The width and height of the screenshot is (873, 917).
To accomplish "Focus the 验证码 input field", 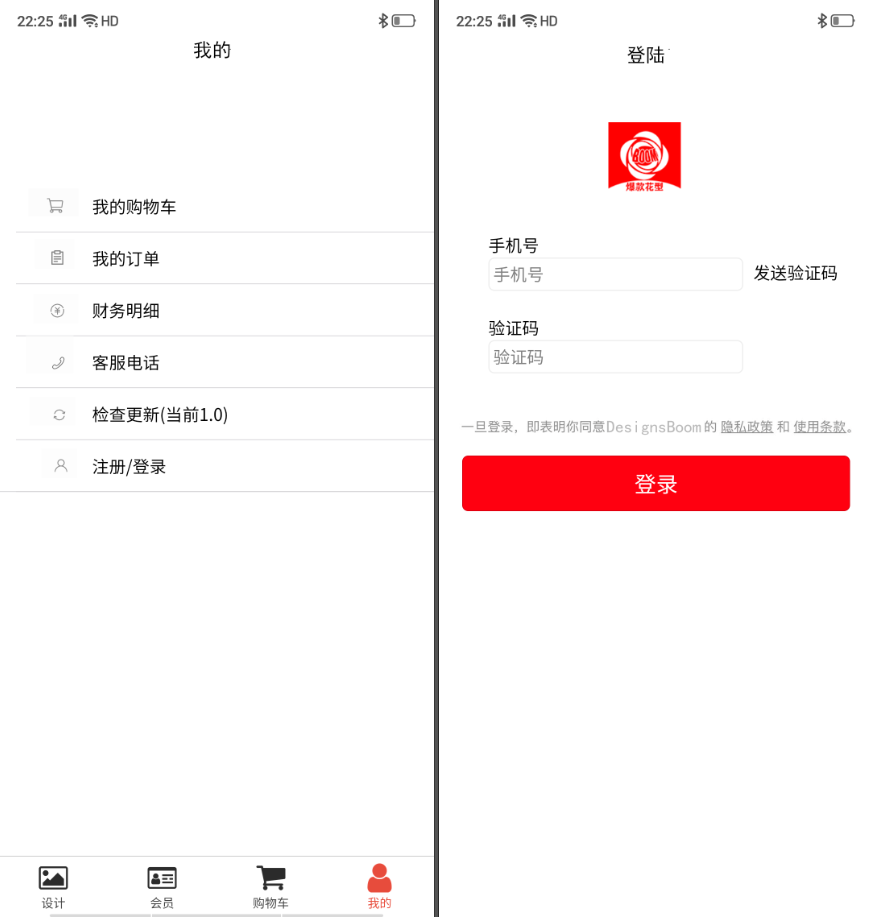I will click(615, 357).
